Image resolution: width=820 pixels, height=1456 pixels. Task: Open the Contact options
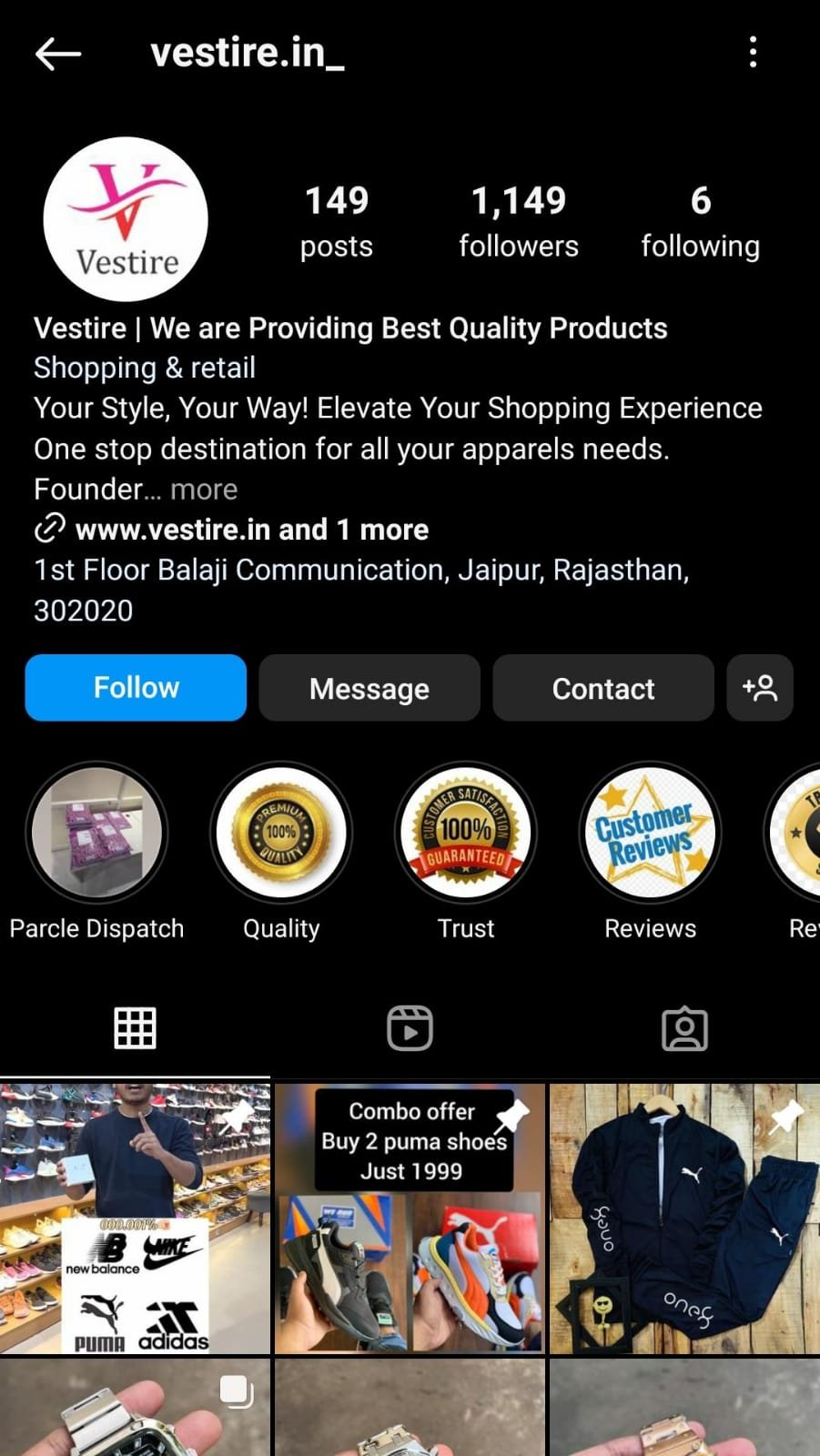pyautogui.click(x=602, y=688)
